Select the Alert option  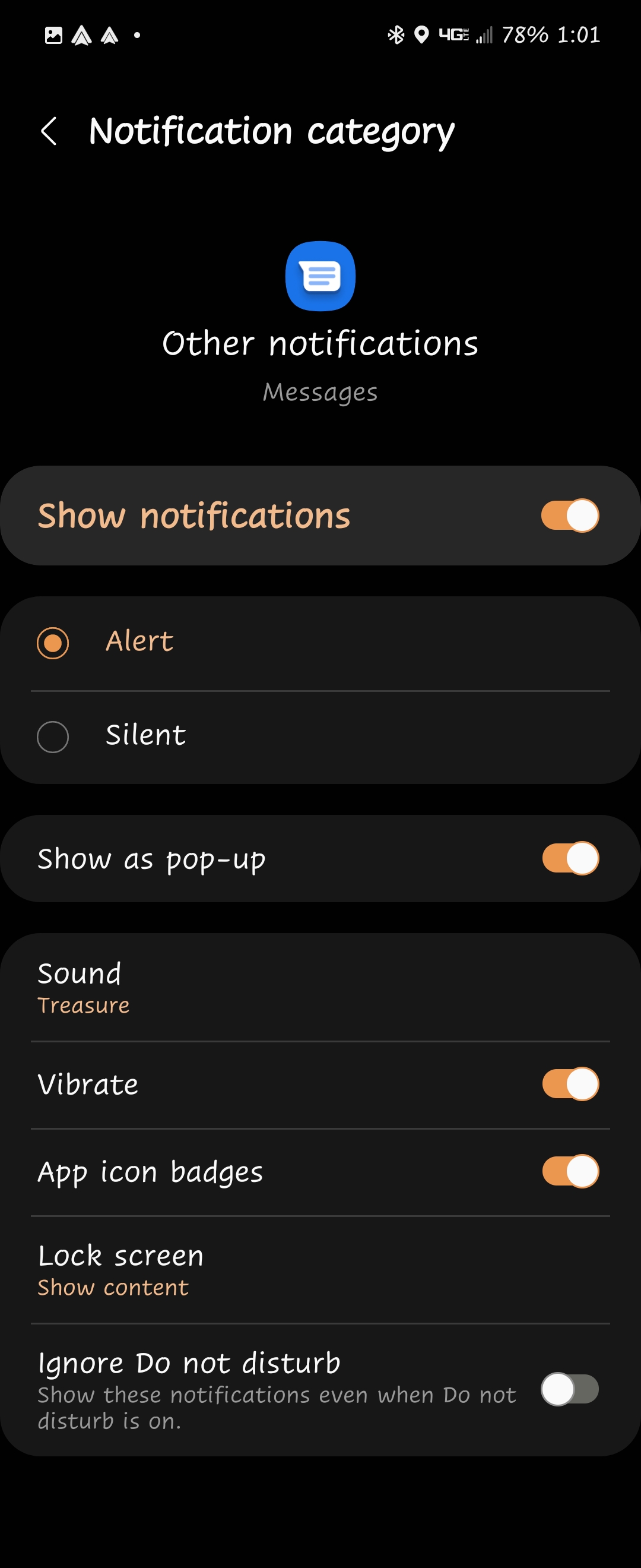coord(53,643)
